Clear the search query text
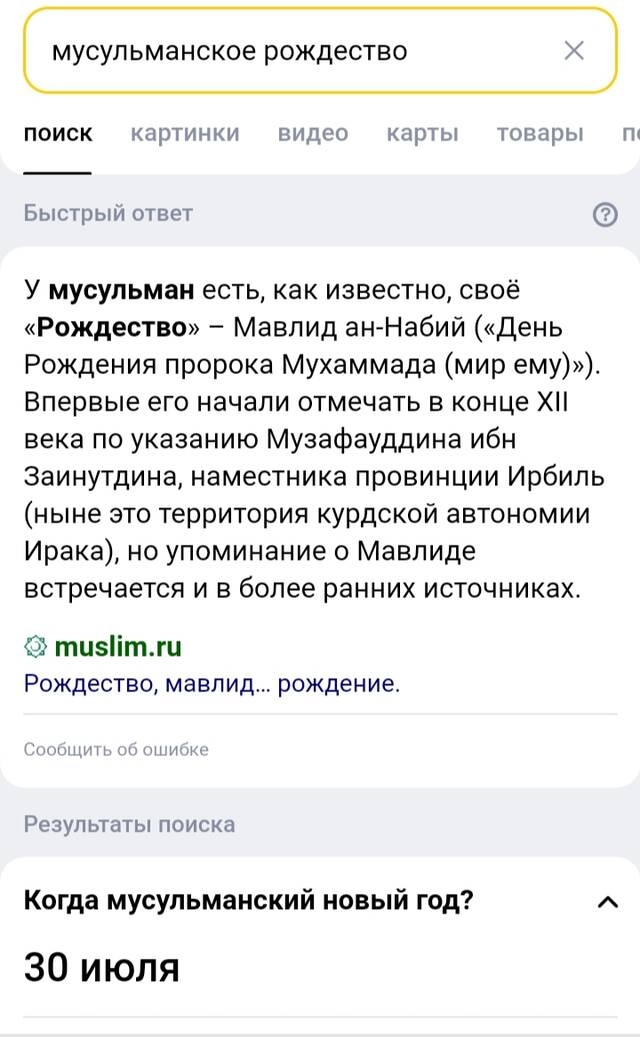The width and height of the screenshot is (640, 1037). (x=574, y=50)
